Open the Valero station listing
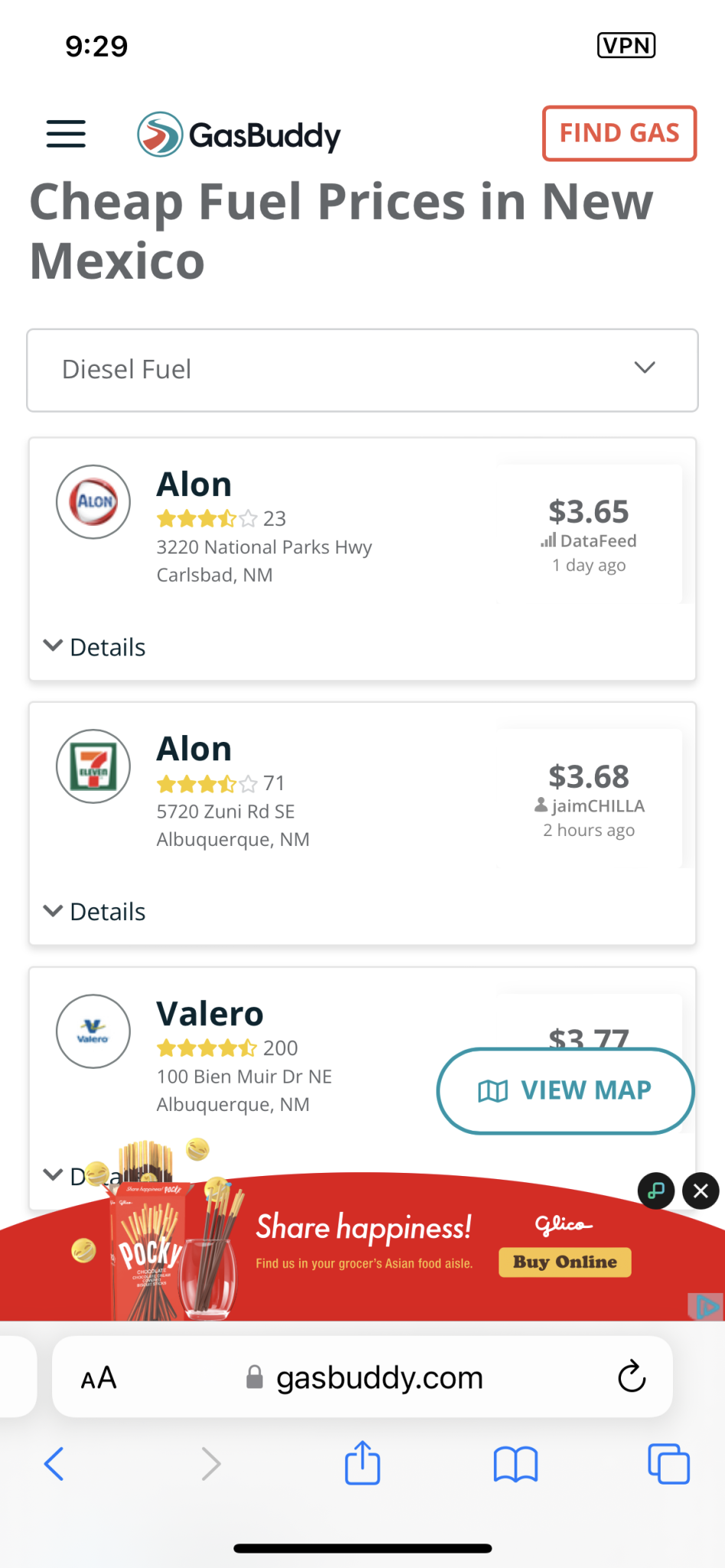Viewport: 725px width, 1568px height. click(210, 1014)
